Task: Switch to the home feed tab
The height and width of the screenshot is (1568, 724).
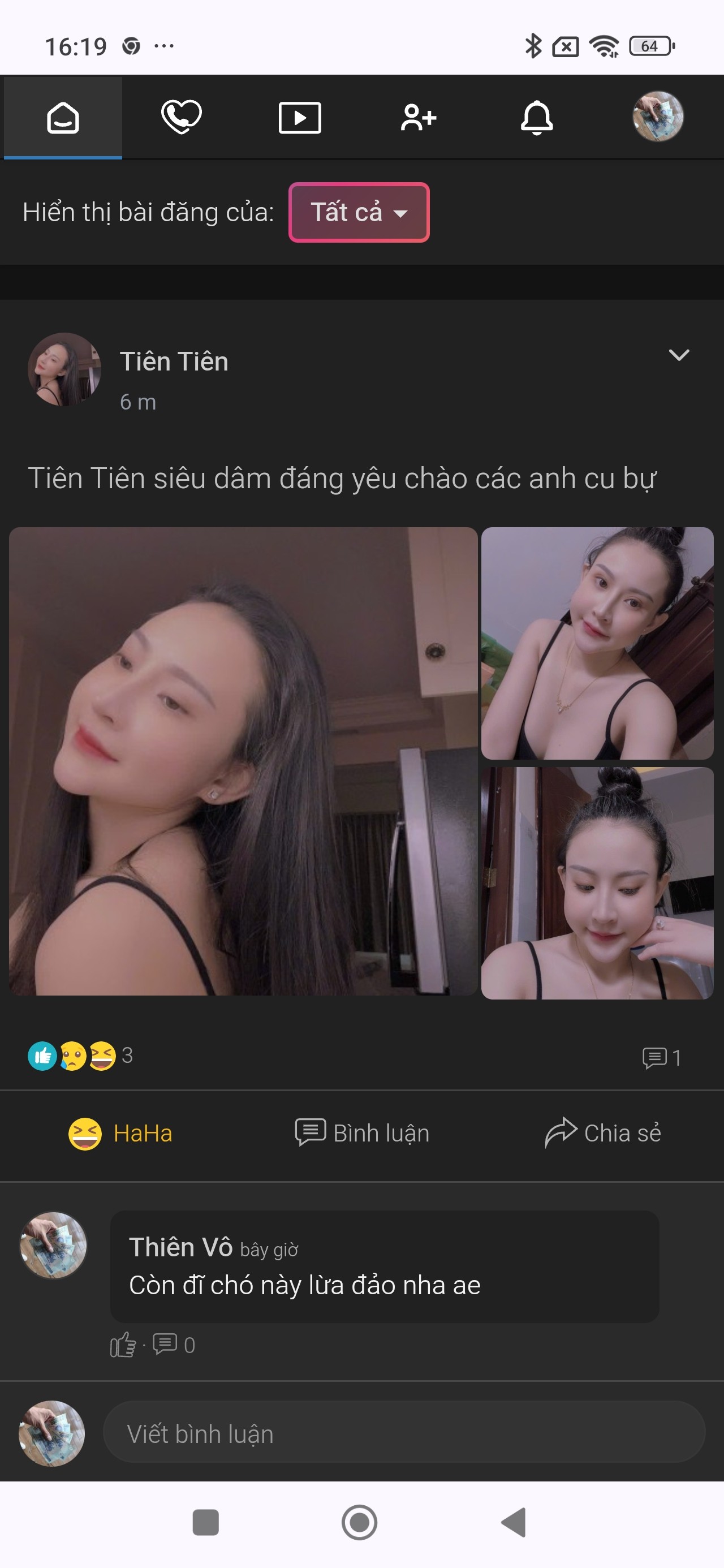Action: coord(63,117)
